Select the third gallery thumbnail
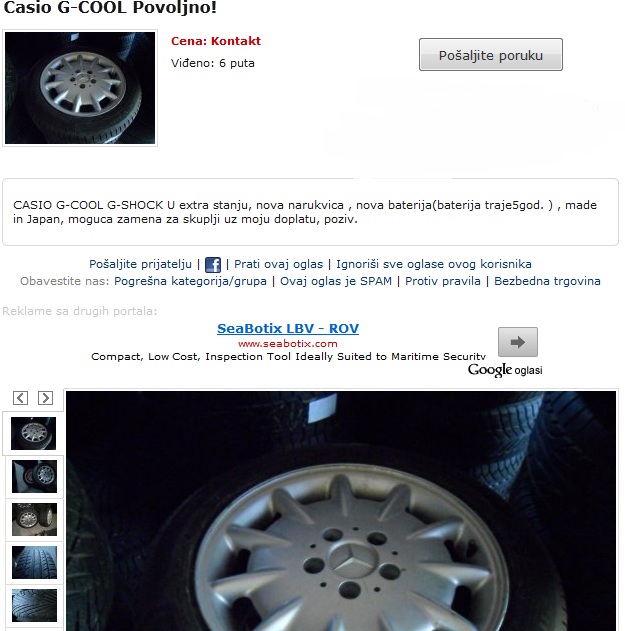 [x=34, y=519]
